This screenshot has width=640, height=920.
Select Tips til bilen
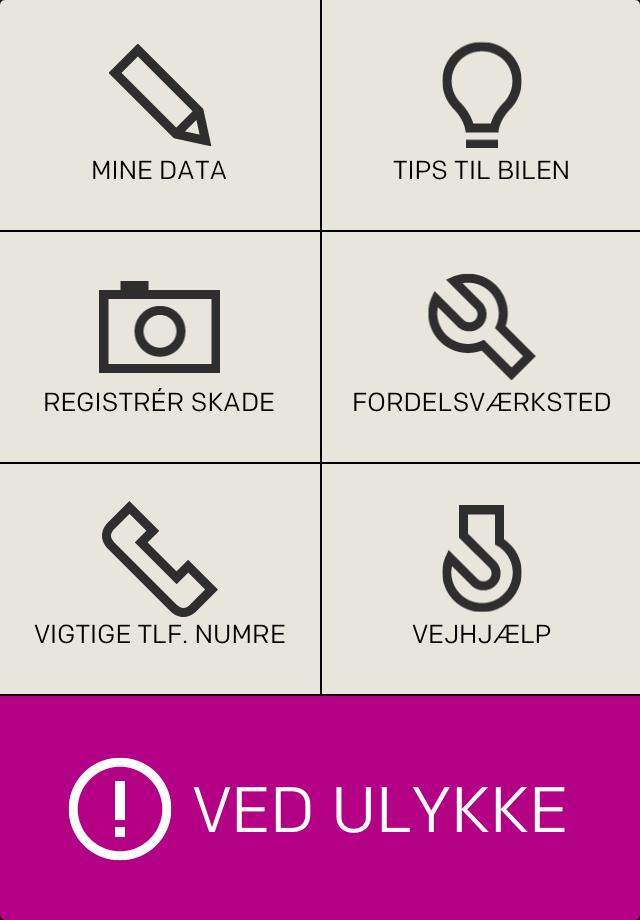(481, 115)
